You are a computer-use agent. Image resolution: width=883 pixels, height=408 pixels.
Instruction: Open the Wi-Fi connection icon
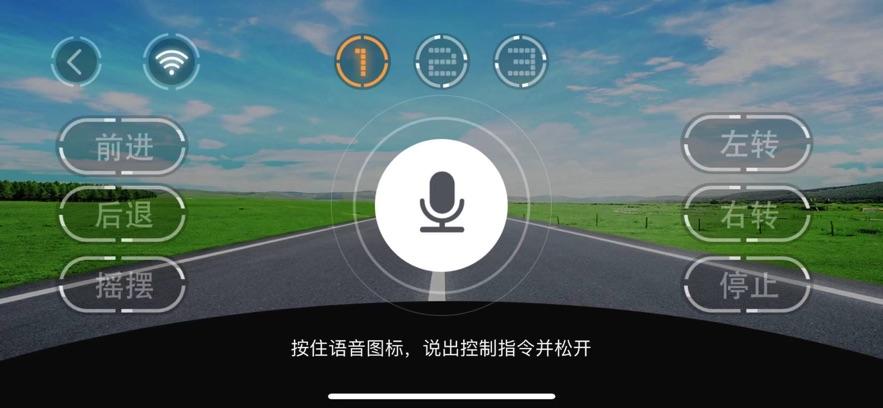[x=171, y=62]
